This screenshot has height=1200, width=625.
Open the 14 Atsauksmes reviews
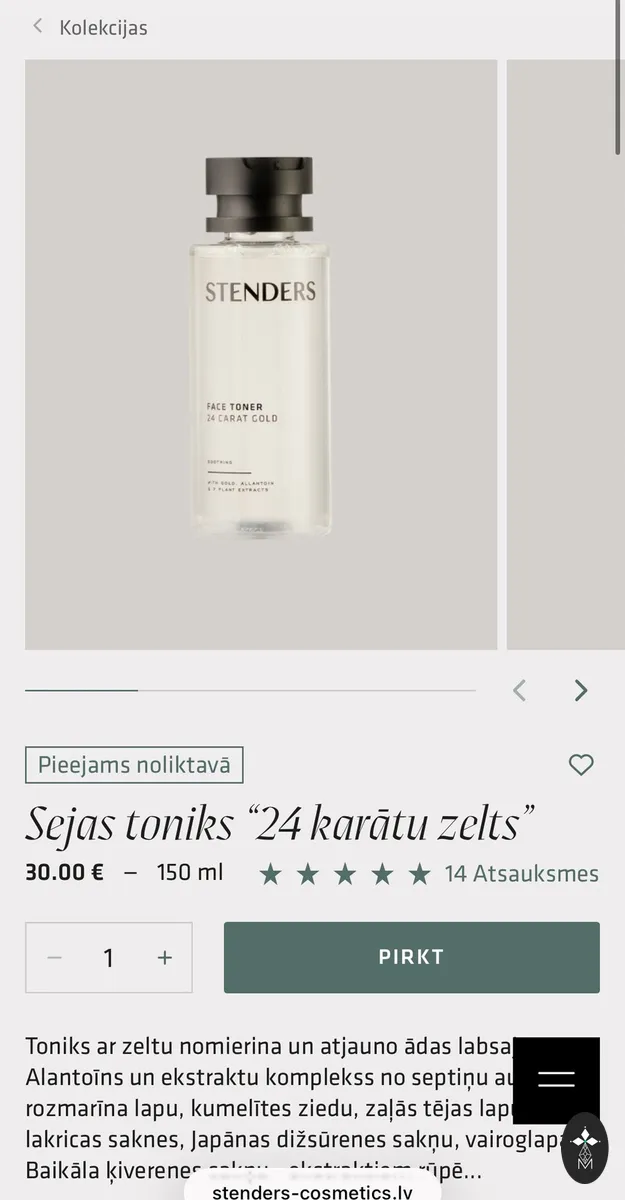[x=522, y=874]
